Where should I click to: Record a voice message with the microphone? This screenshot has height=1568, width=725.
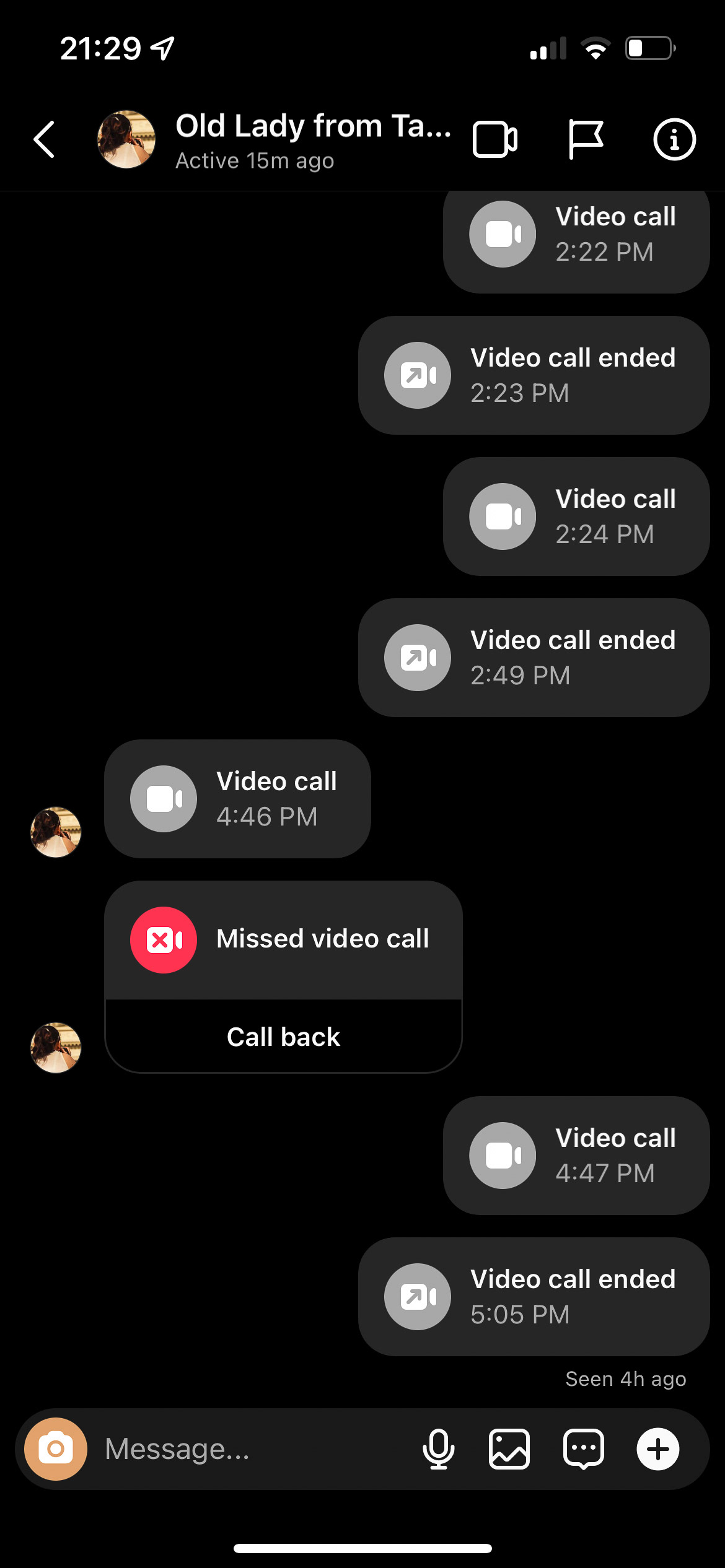coord(438,1449)
